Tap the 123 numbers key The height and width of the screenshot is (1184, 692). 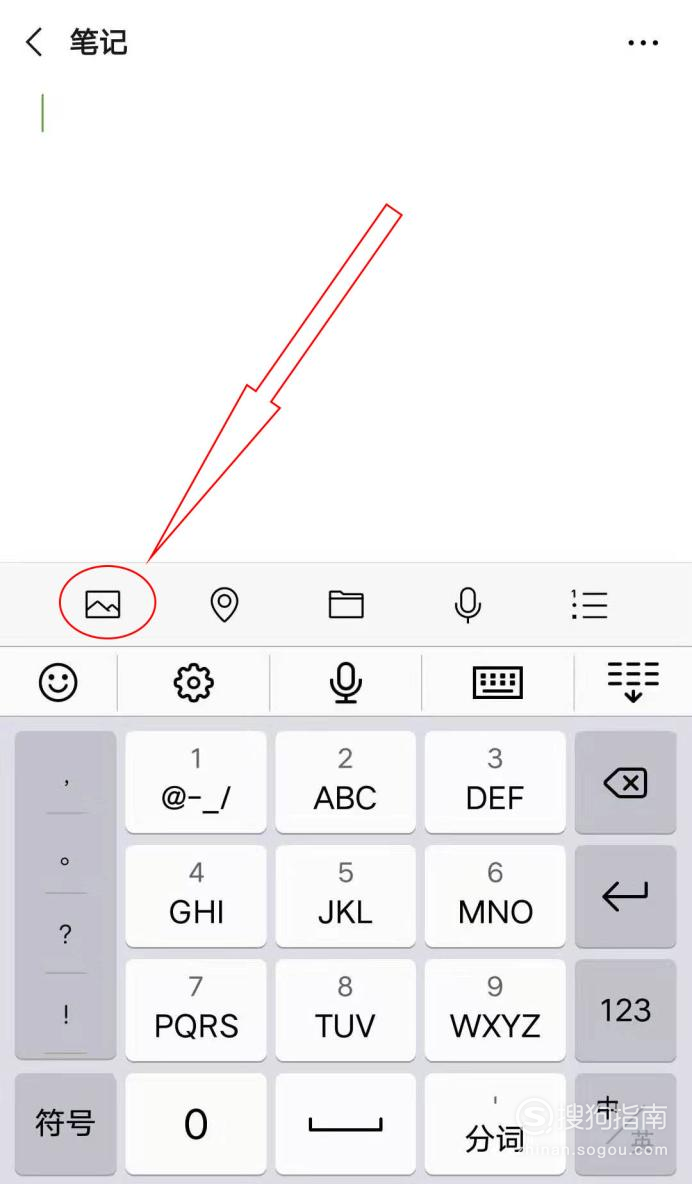point(626,1010)
